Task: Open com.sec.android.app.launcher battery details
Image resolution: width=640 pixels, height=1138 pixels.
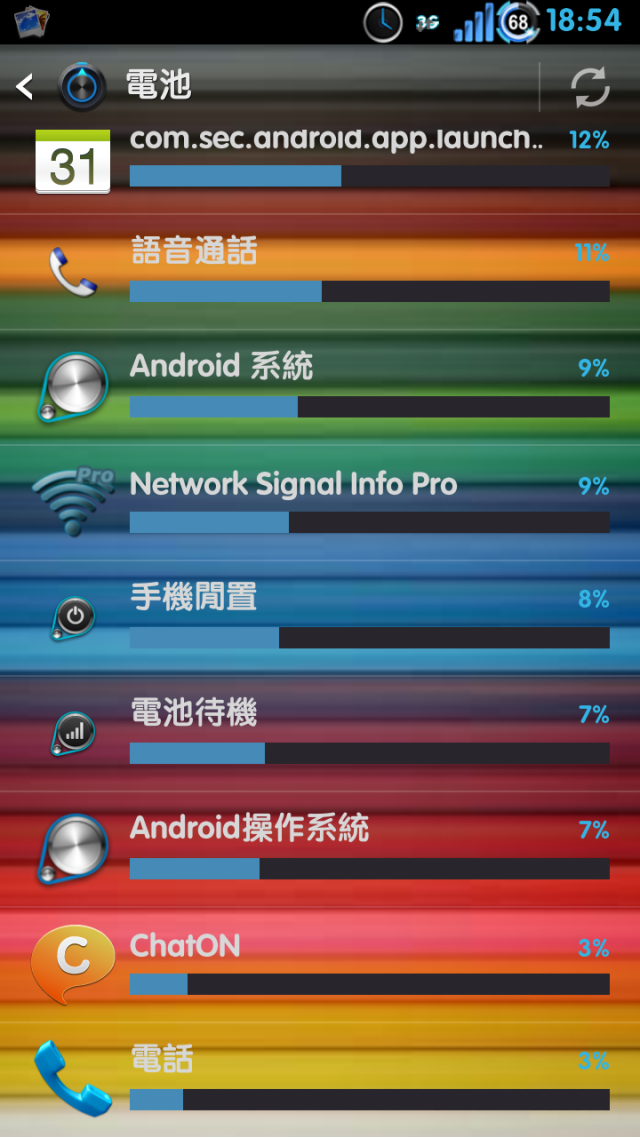Action: pos(320,160)
